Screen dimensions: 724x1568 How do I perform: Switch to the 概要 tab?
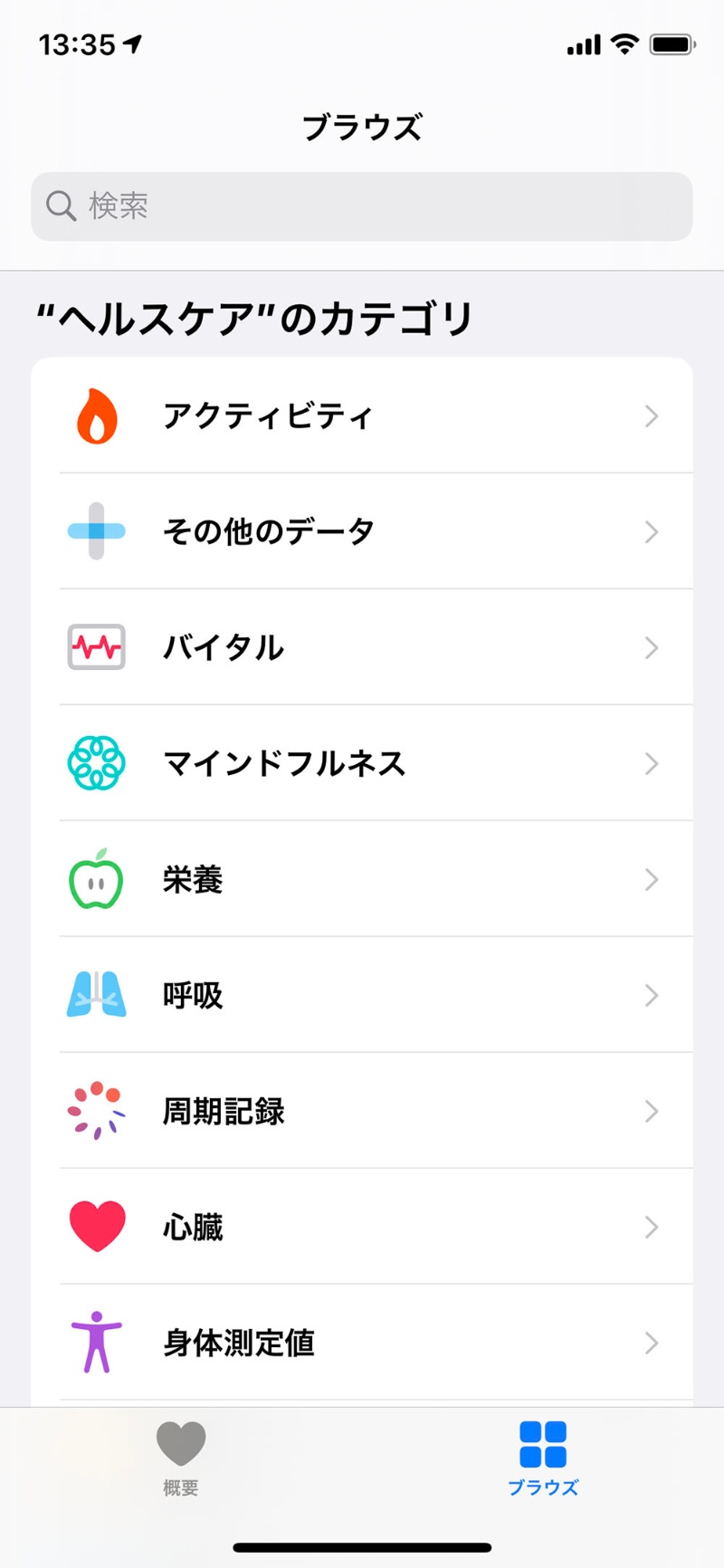click(181, 1458)
